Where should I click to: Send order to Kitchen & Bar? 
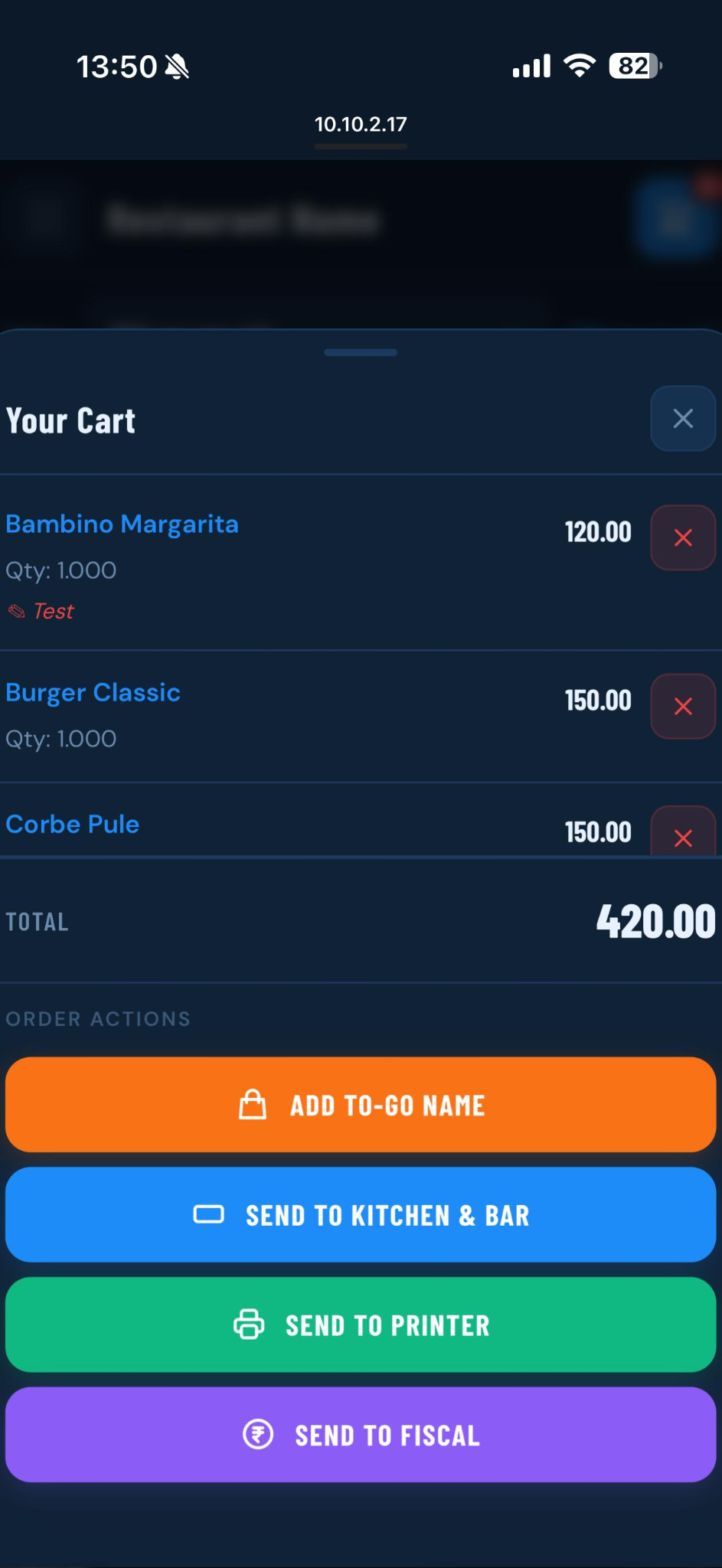361,1215
